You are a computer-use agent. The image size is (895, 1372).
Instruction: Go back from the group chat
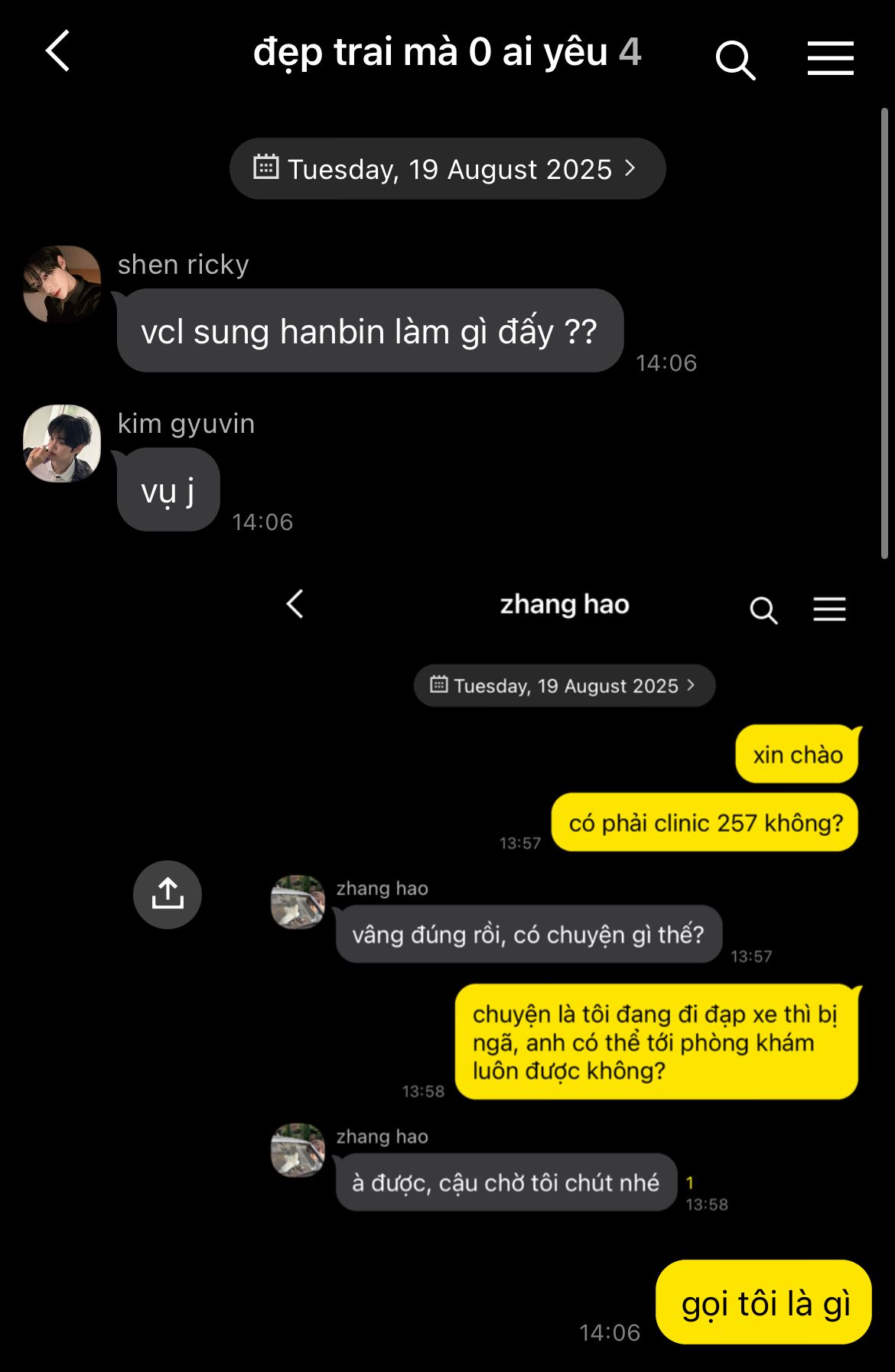coord(58,52)
